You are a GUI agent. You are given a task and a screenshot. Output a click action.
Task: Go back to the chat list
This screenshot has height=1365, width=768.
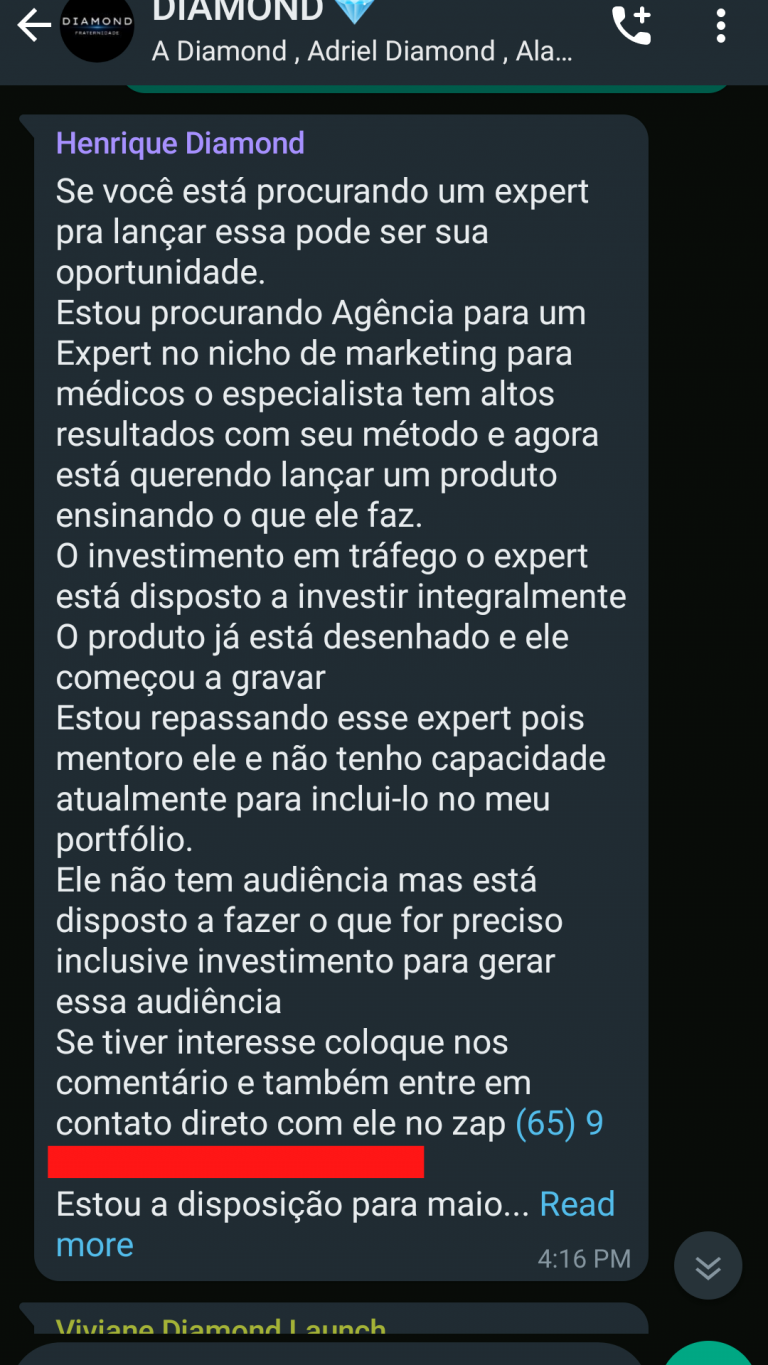(x=33, y=27)
